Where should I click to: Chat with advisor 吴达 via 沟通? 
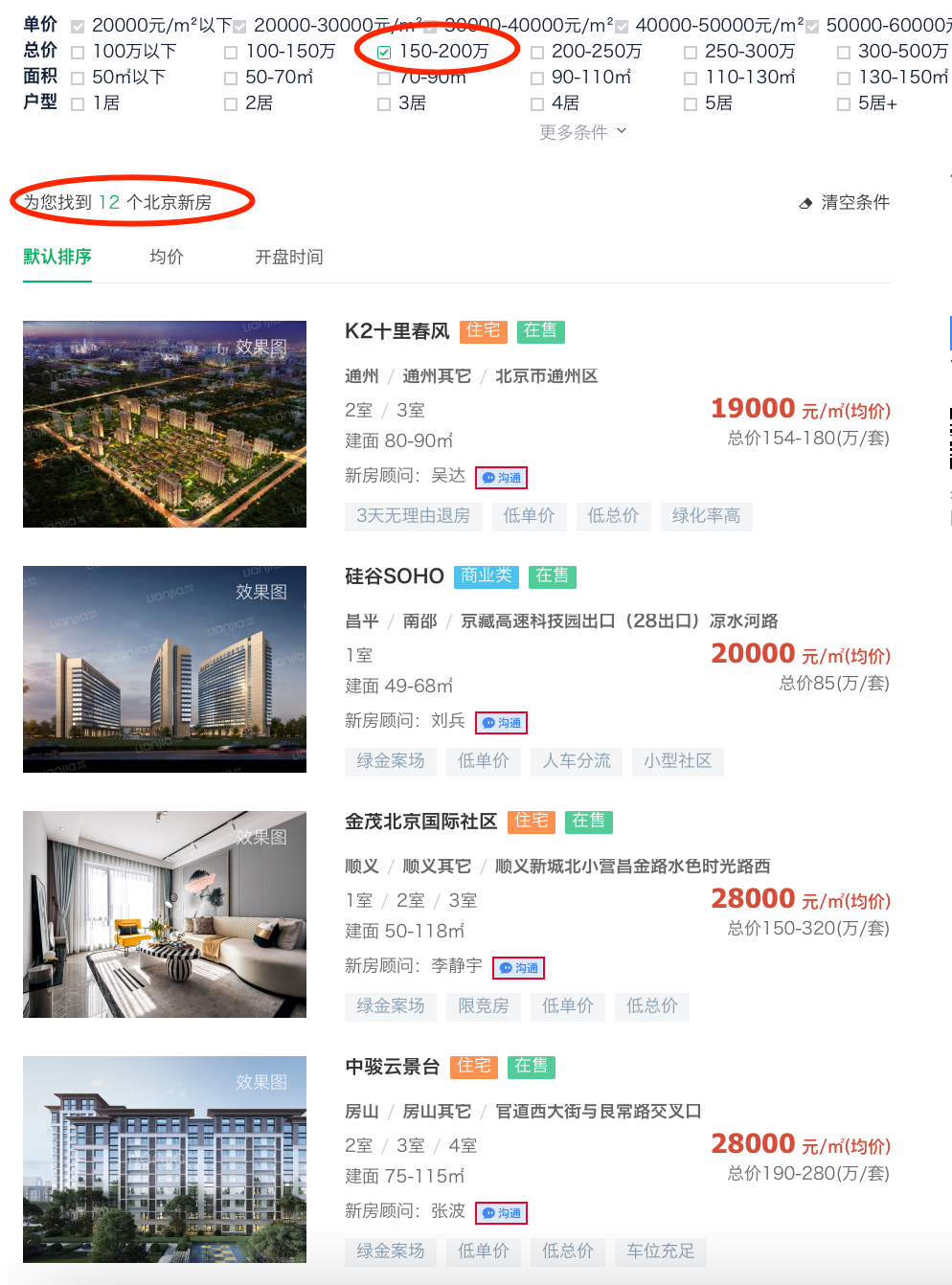coord(501,478)
